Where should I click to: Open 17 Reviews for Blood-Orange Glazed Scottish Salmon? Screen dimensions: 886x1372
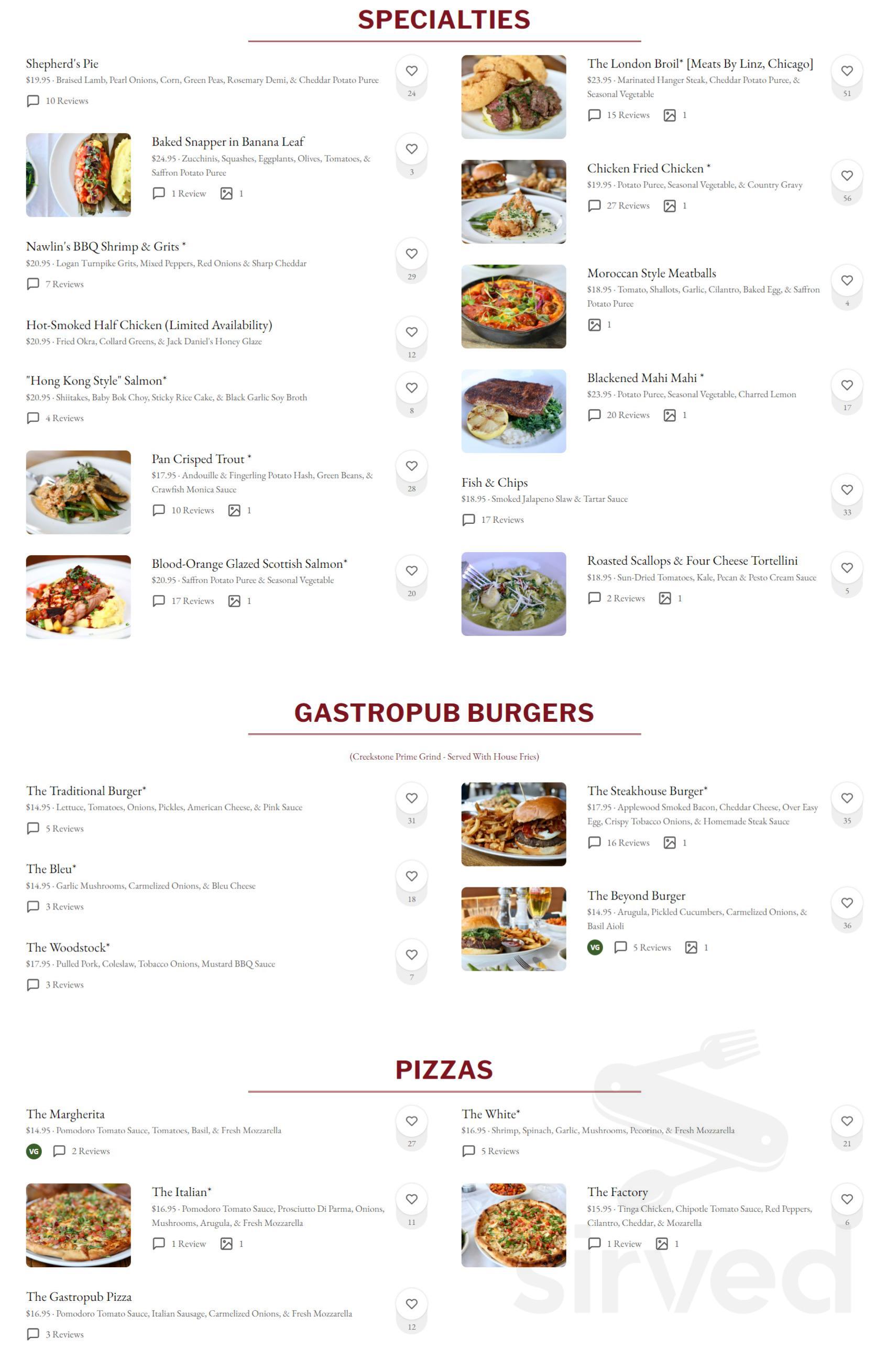192,600
